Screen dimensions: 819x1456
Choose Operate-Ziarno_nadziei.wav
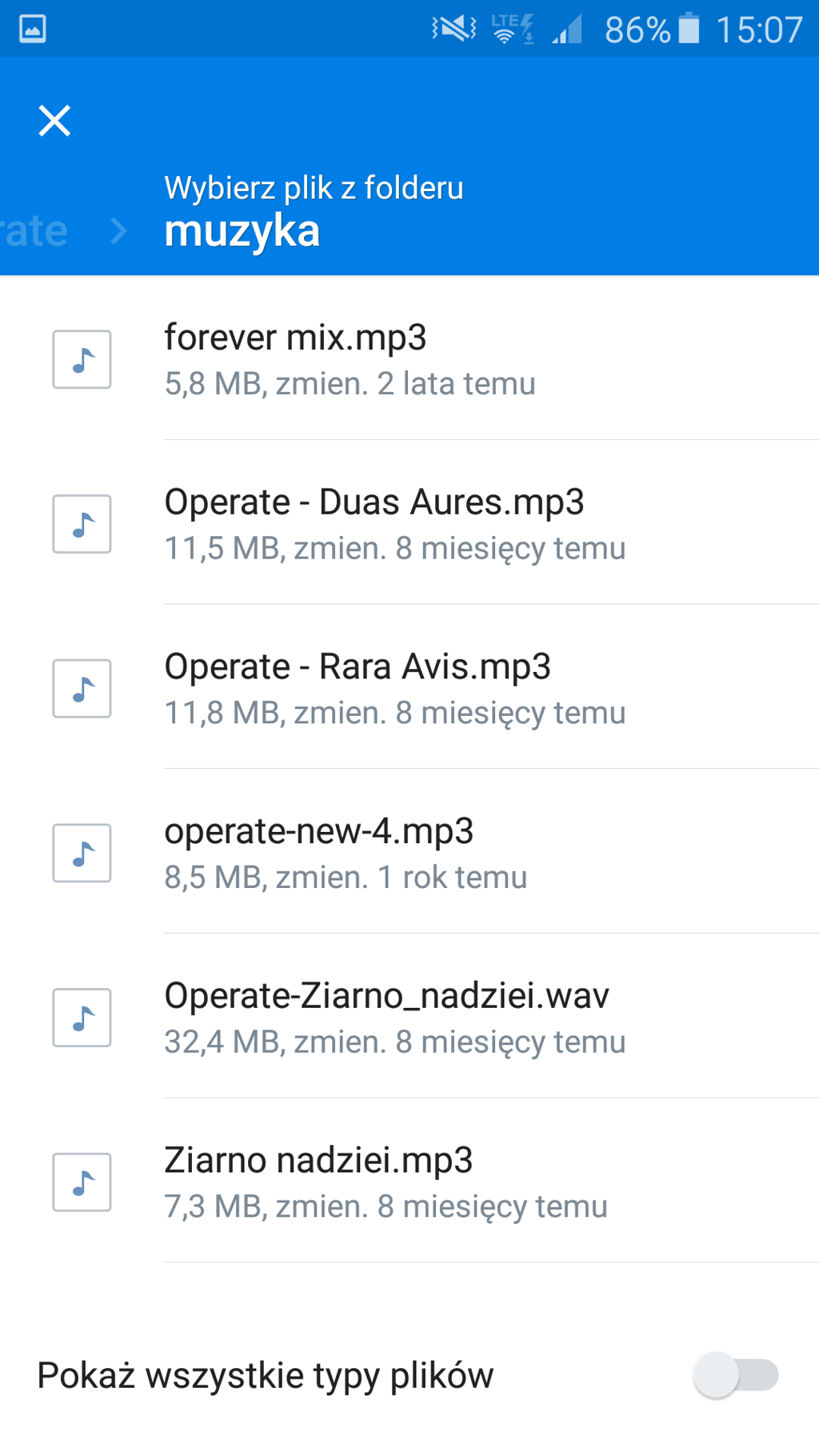[409, 1018]
